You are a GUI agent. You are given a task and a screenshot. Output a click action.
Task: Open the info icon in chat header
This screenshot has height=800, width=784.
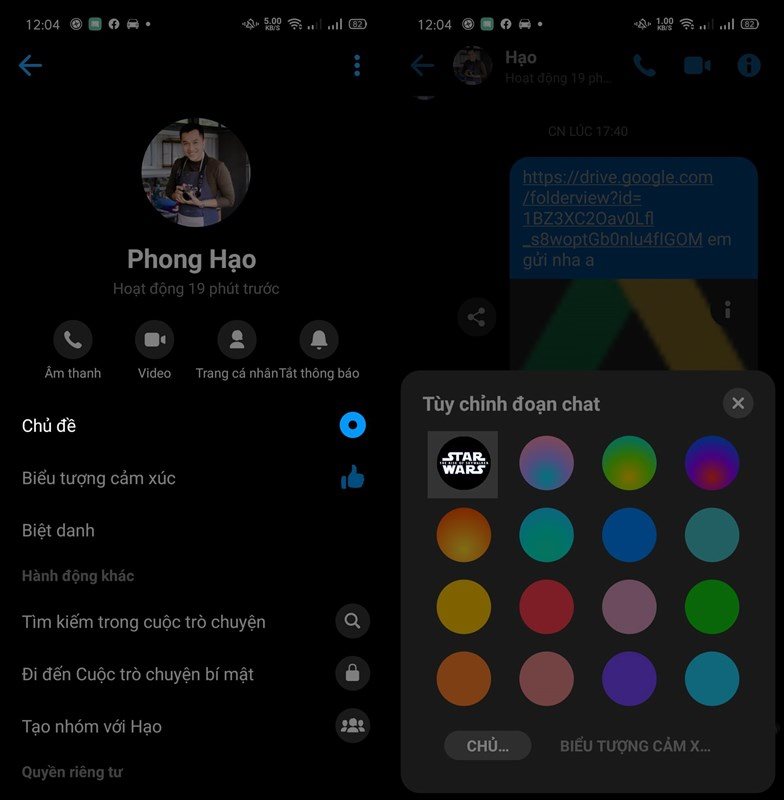click(748, 66)
